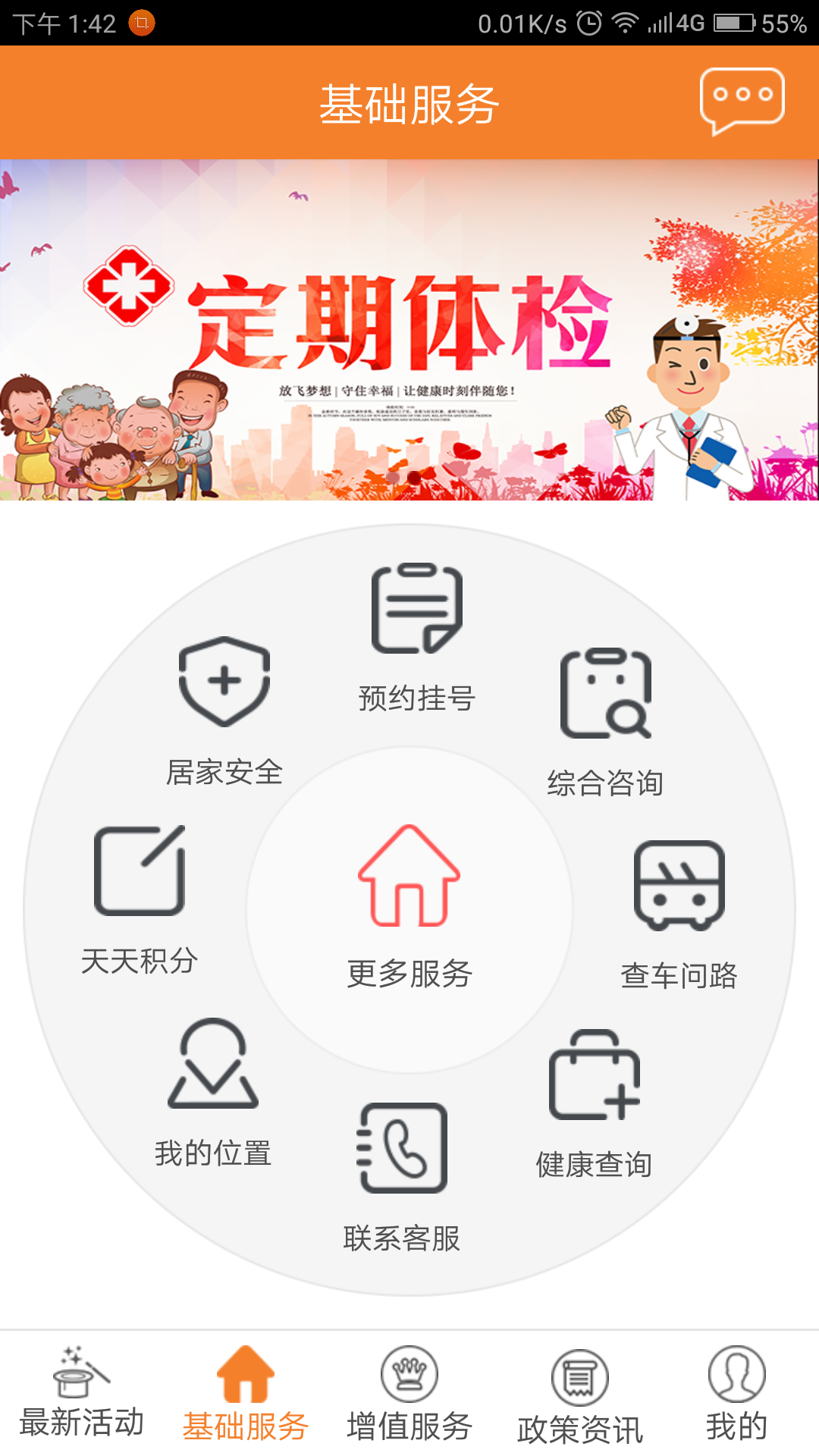This screenshot has height=1456, width=819.
Task: Open the 定期体检 banner
Action: (409, 330)
